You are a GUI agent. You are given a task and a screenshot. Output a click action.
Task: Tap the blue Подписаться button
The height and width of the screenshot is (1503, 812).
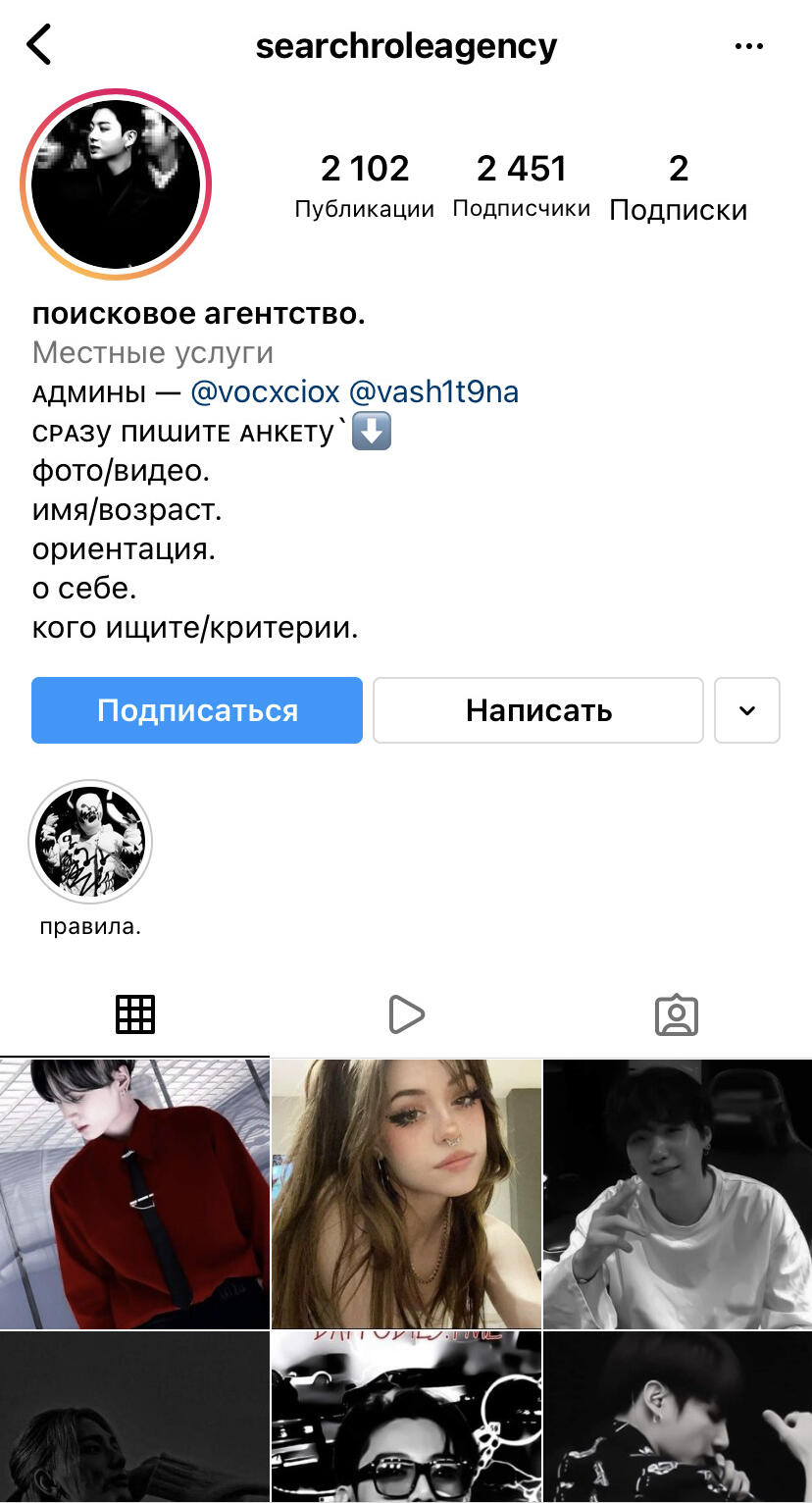(x=197, y=710)
